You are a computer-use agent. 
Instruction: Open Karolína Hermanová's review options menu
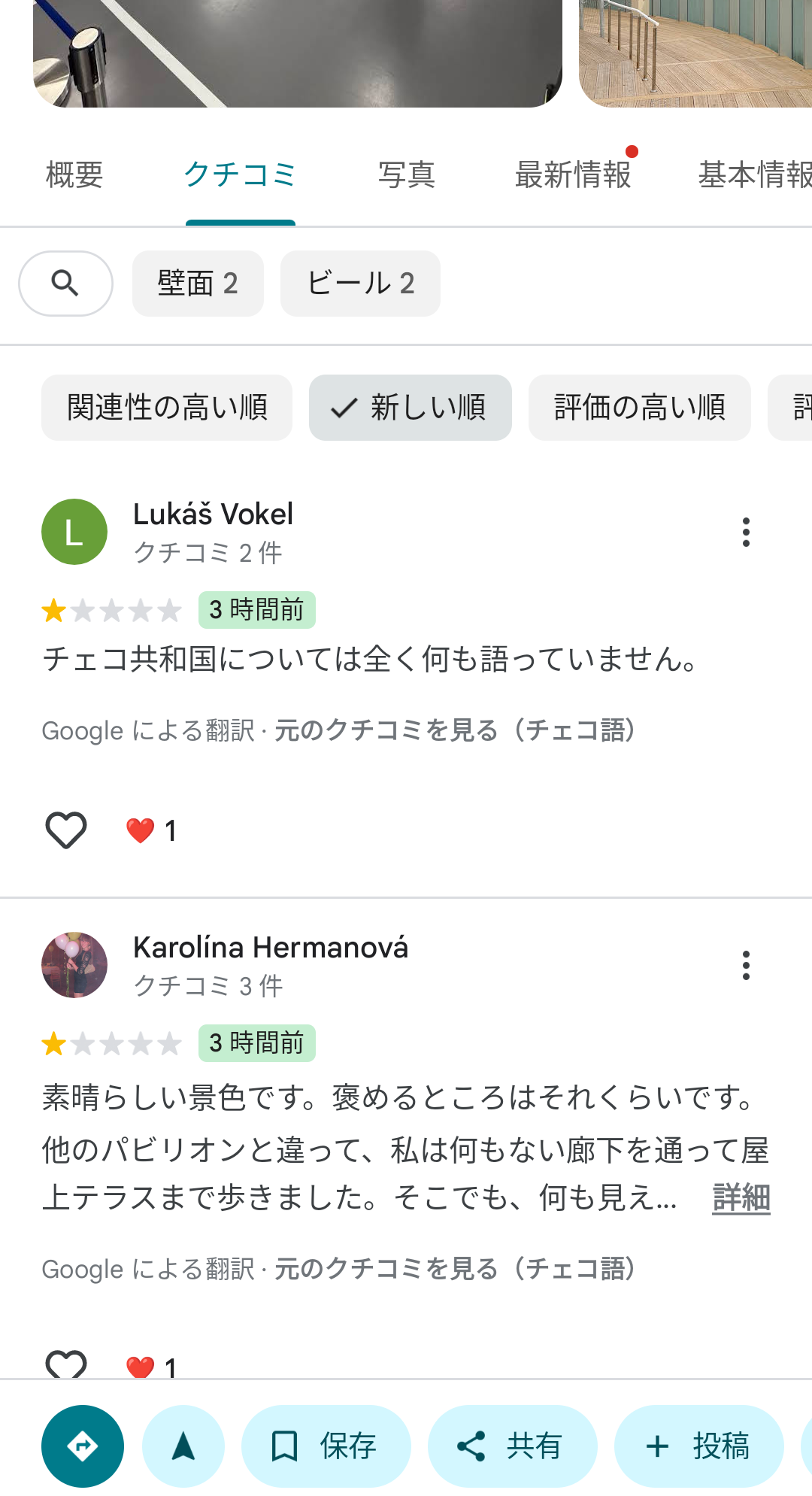(746, 965)
